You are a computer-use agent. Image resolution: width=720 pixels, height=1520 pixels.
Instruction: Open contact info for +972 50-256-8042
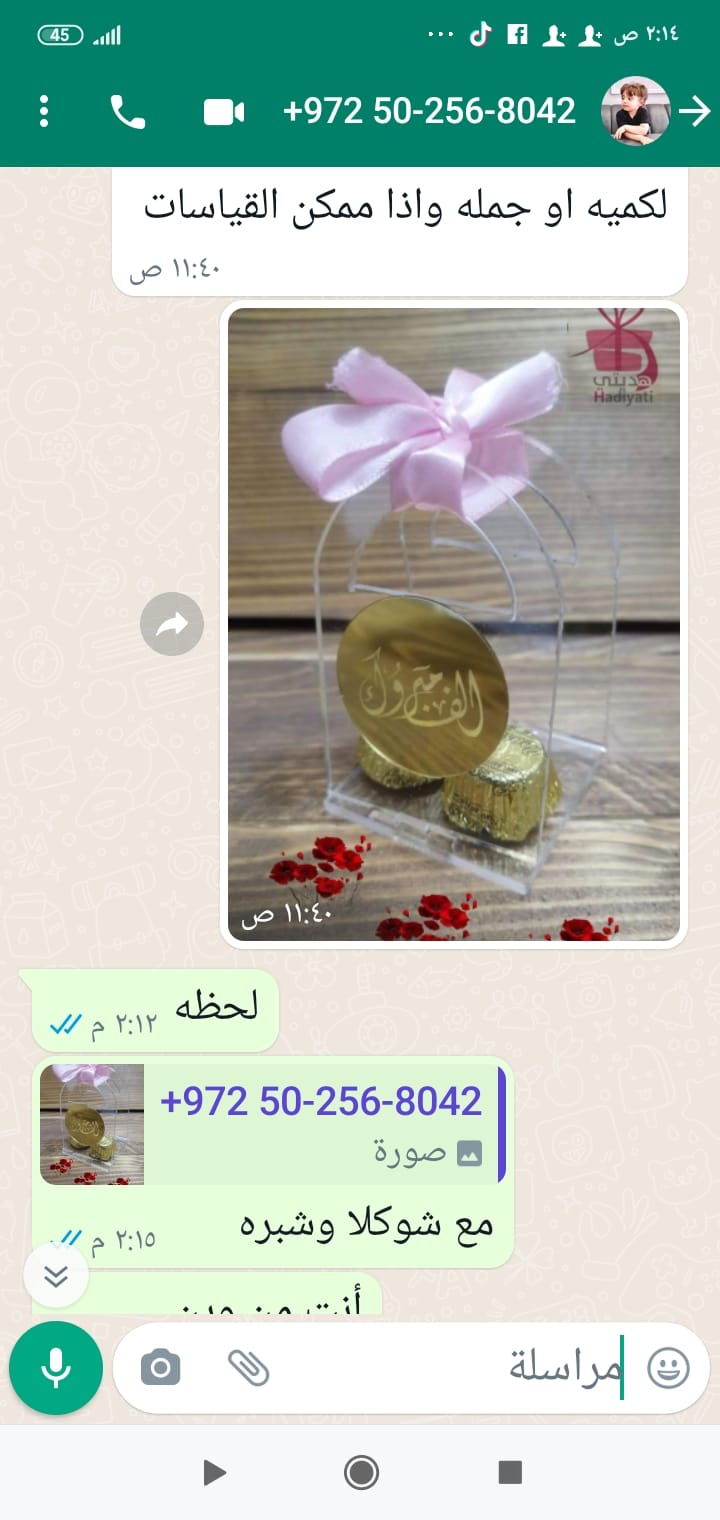429,111
